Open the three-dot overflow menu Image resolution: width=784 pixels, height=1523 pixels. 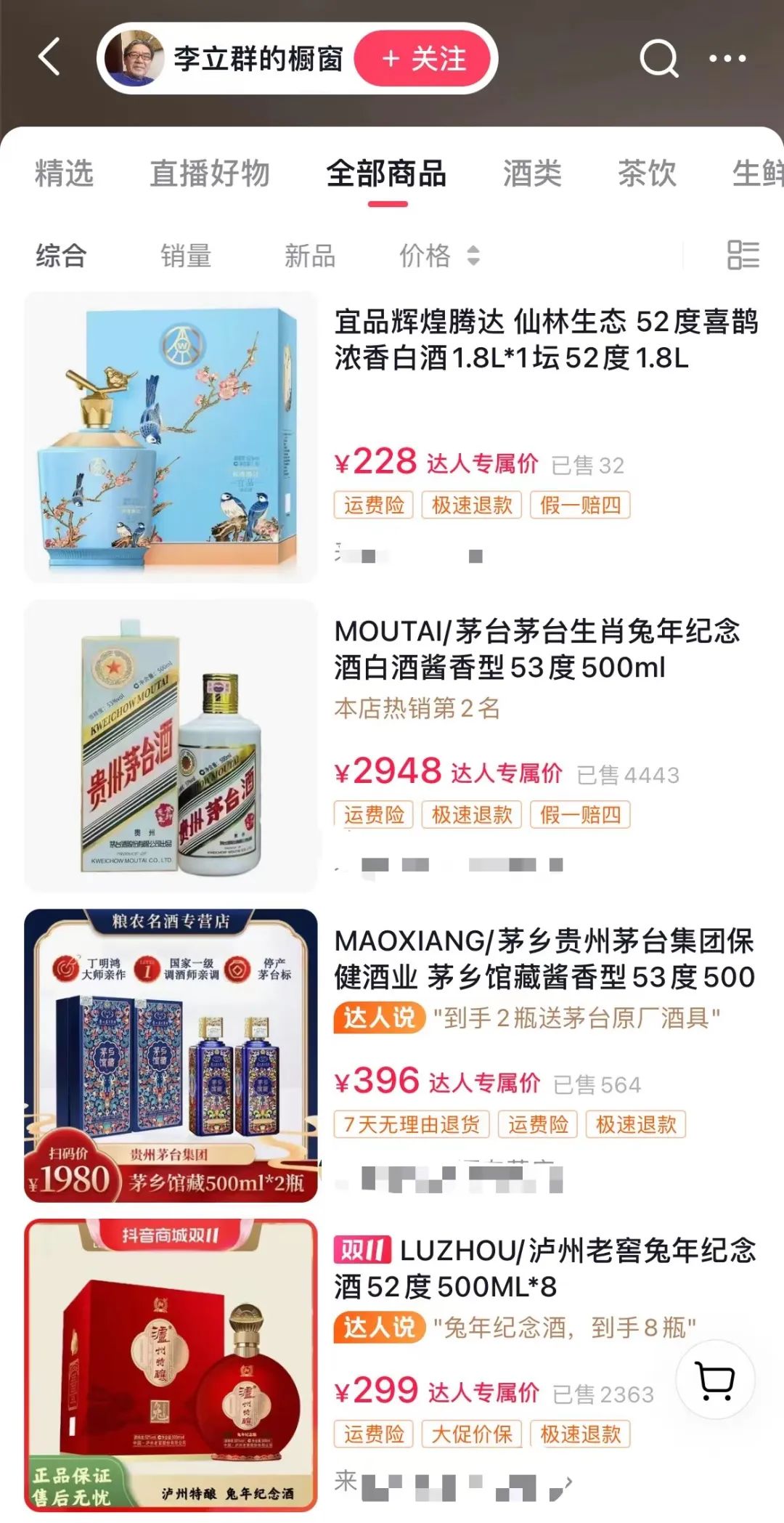pyautogui.click(x=727, y=58)
